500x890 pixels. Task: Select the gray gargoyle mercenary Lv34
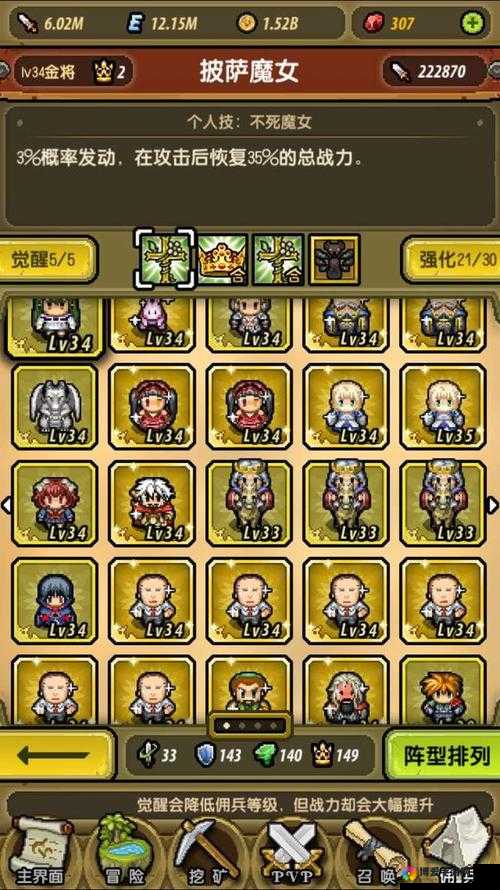point(54,407)
